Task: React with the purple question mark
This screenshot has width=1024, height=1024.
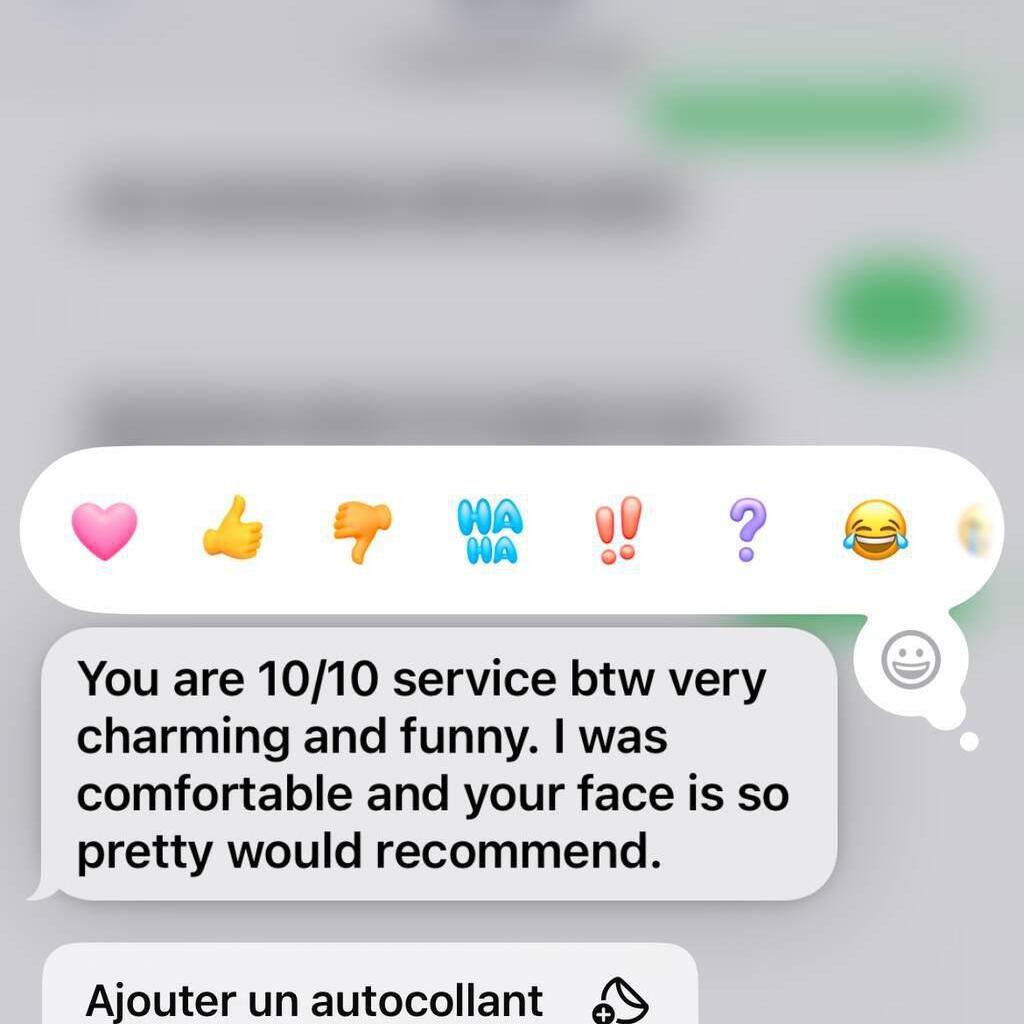Action: 747,530
